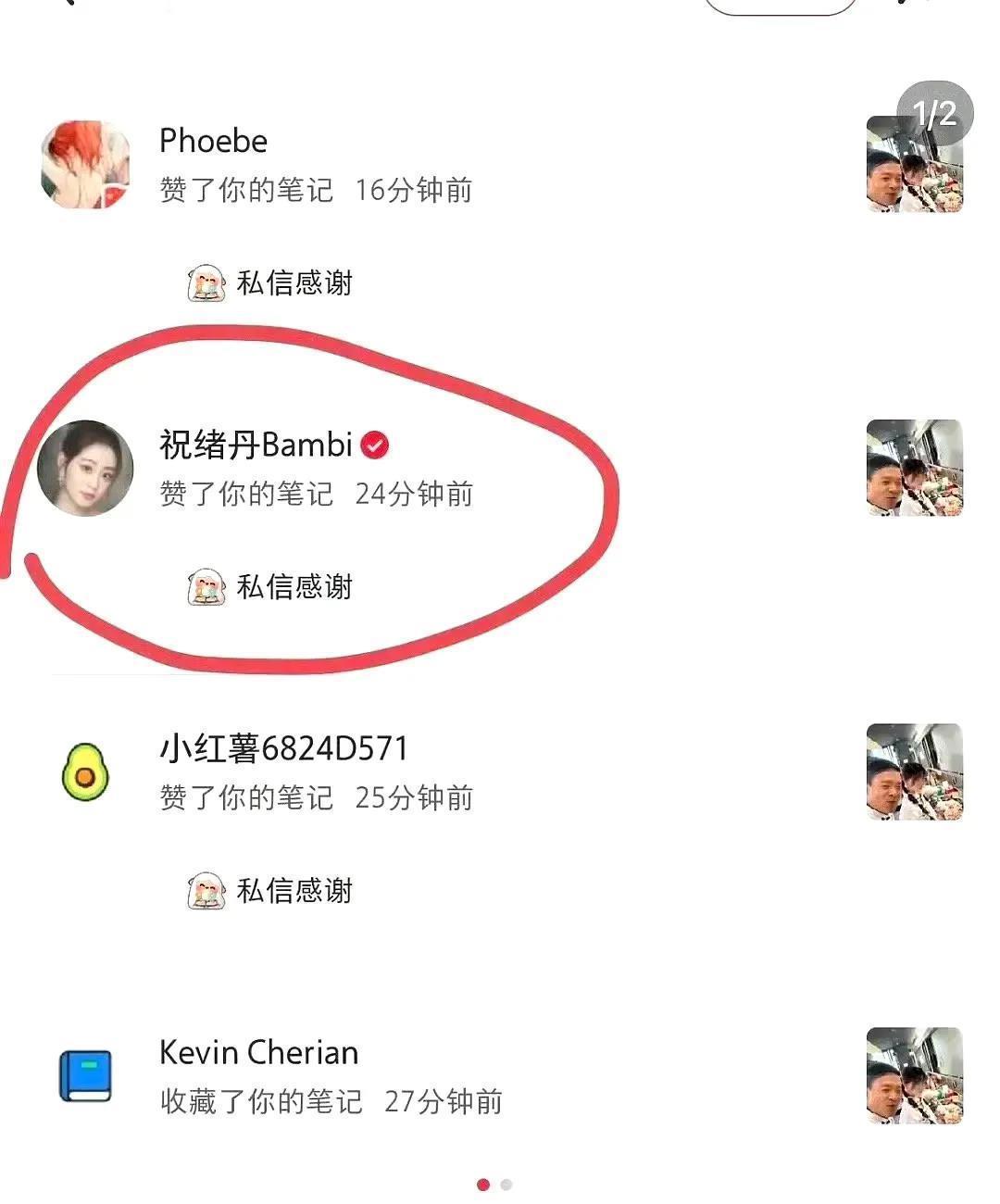1000x1204 pixels.
Task: Tap 私信感谢 under 祝绪丹Bambi
Action: [271, 587]
